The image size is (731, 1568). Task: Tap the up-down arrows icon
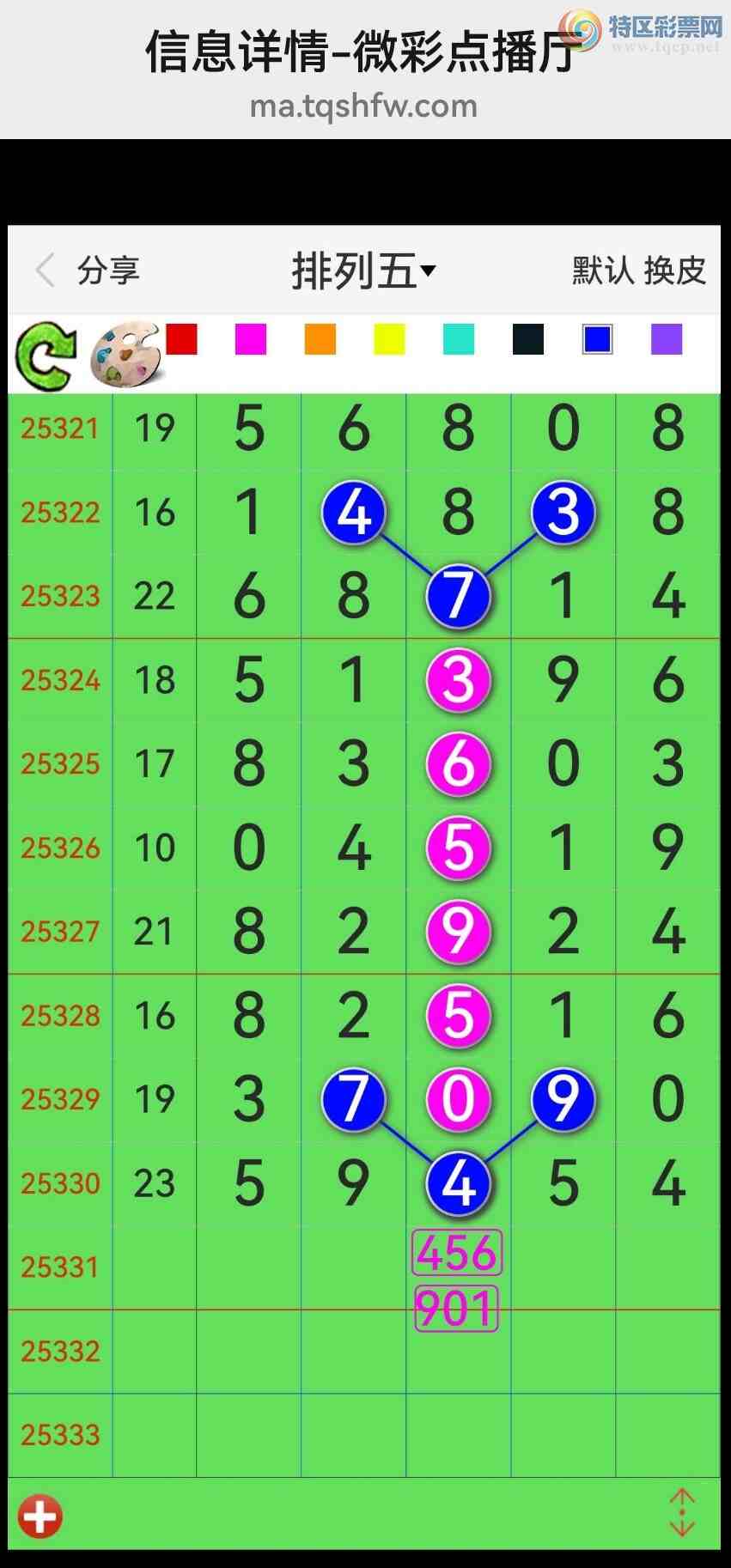(682, 1512)
